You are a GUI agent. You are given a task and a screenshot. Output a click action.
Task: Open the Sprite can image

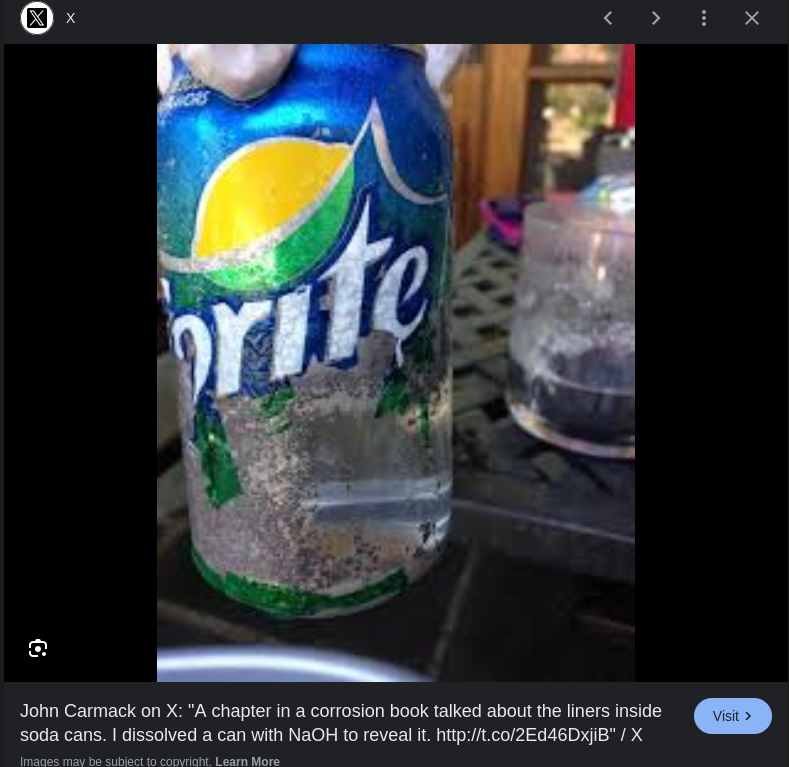395,362
